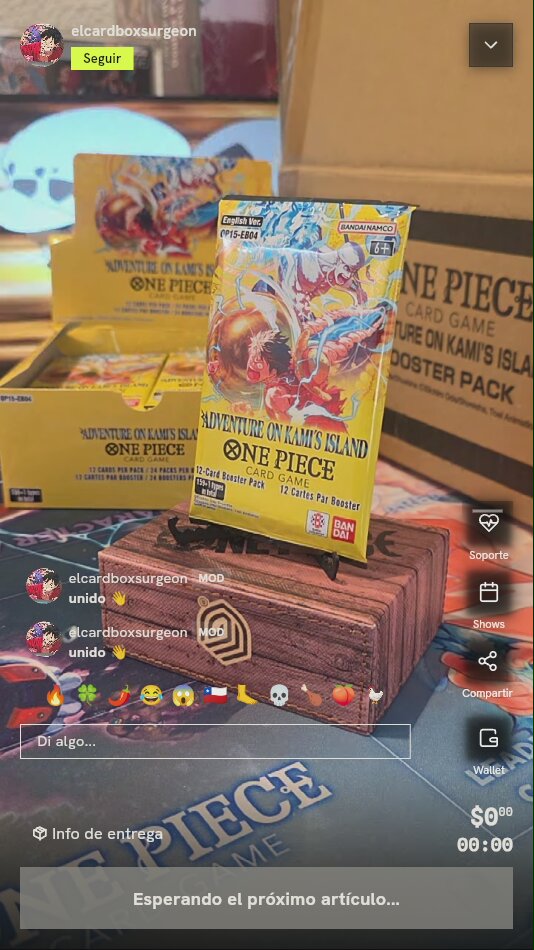
Task: Open the Soporte support option
Action: [488, 534]
